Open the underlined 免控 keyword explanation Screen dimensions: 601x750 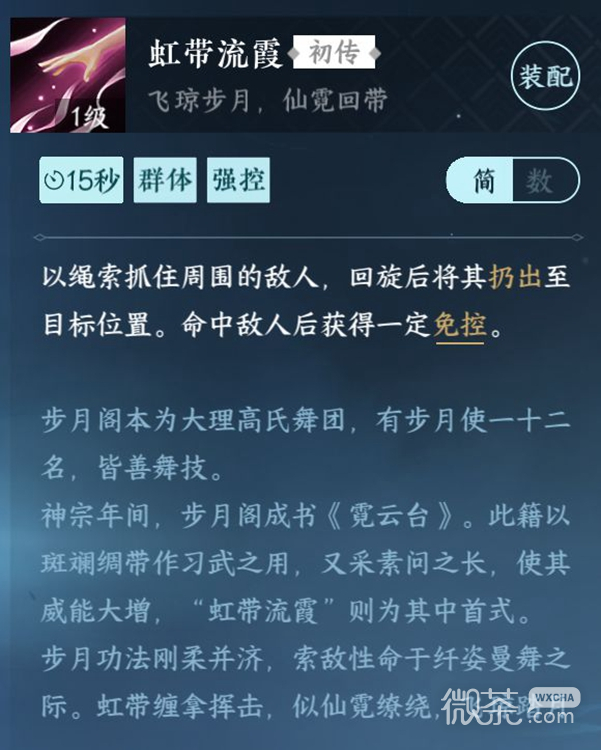pyautogui.click(x=459, y=326)
